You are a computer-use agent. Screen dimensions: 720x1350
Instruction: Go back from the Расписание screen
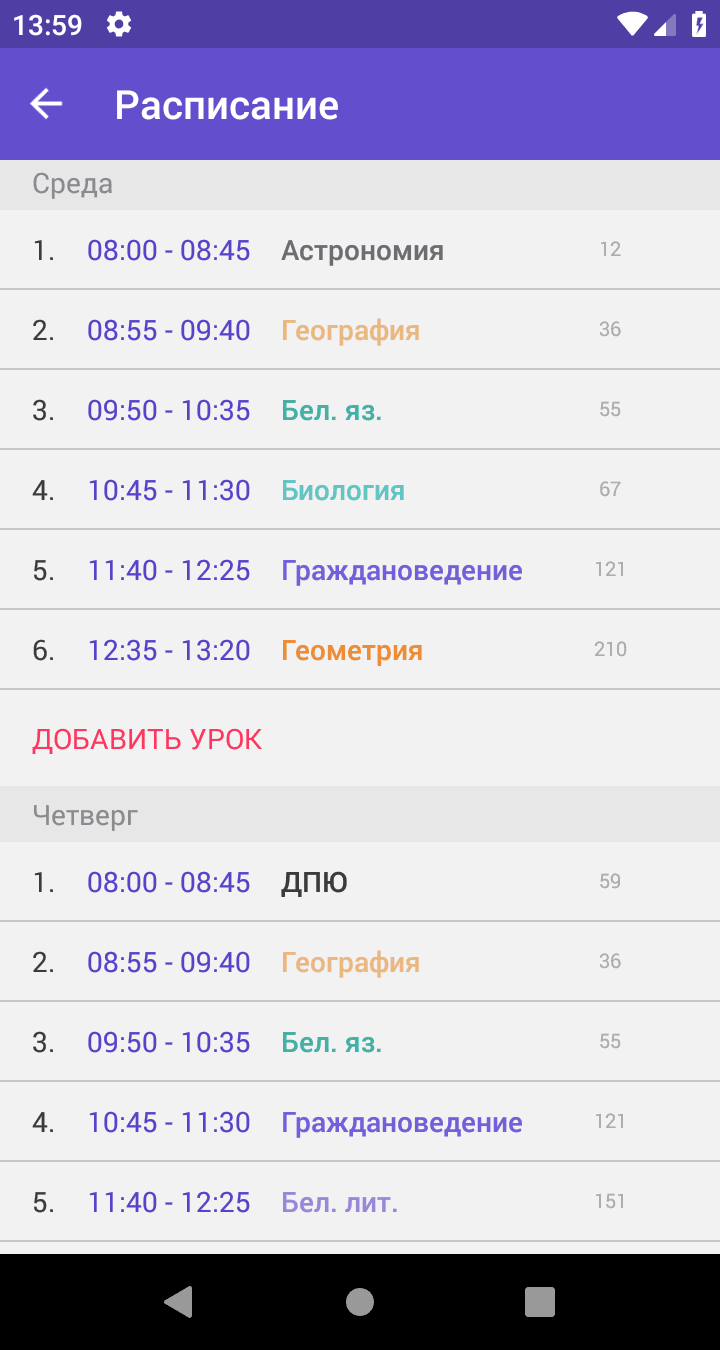click(46, 104)
